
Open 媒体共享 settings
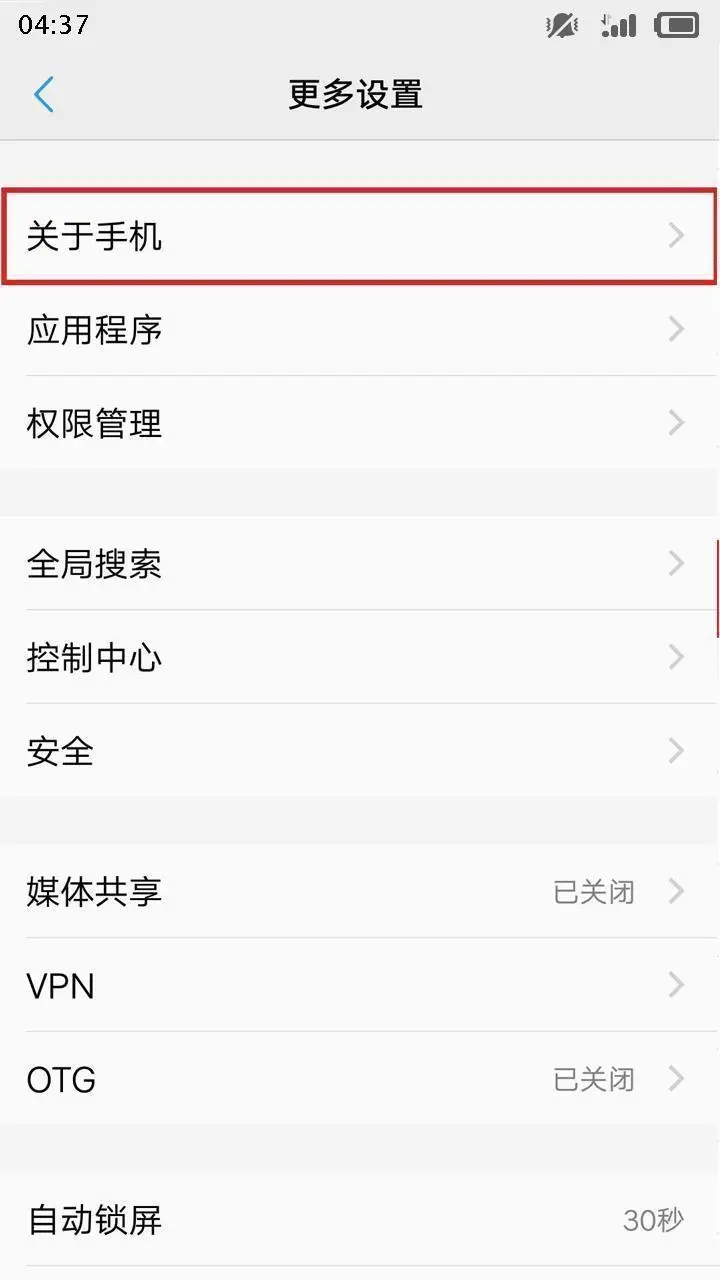360,891
